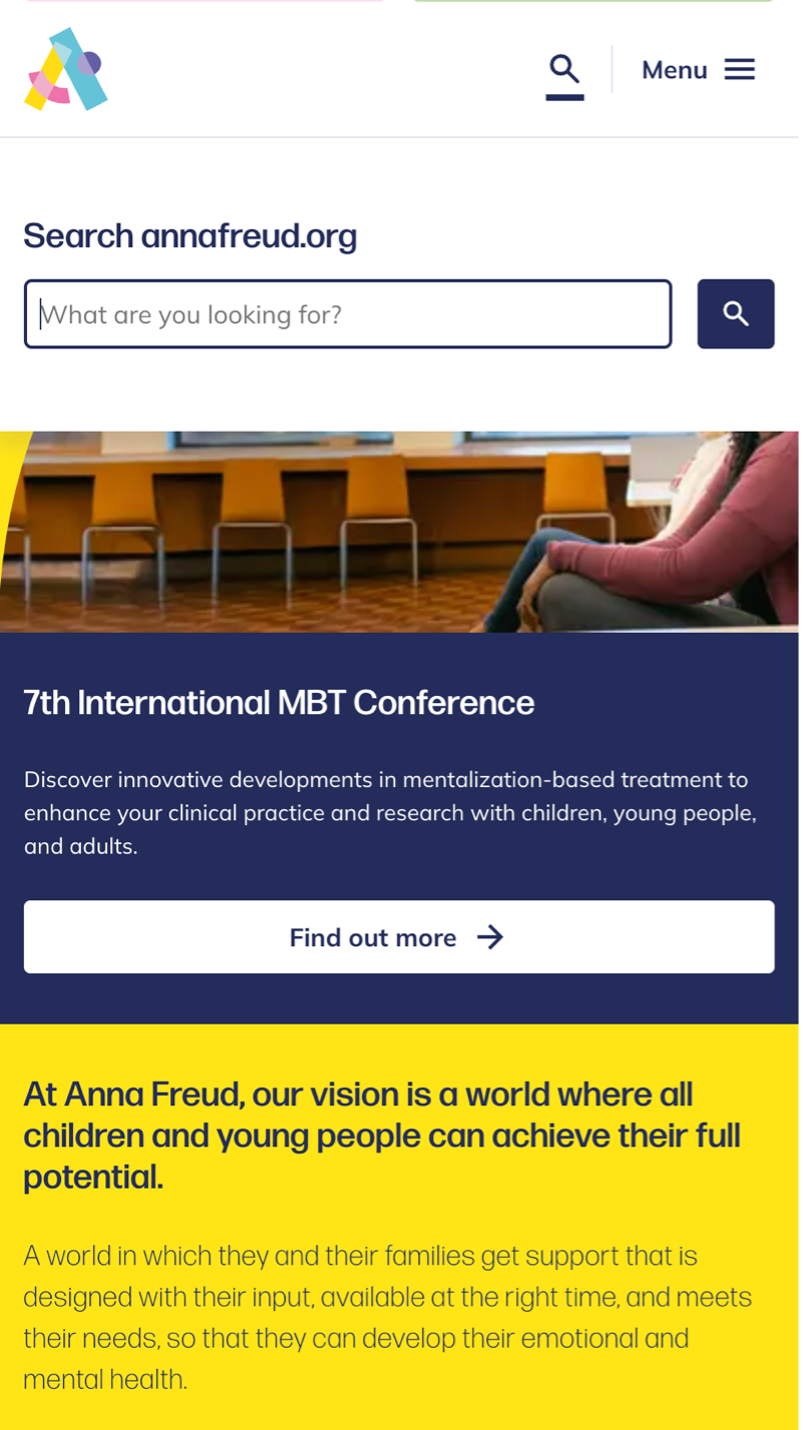Toggle the search icon in the header

pos(564,70)
